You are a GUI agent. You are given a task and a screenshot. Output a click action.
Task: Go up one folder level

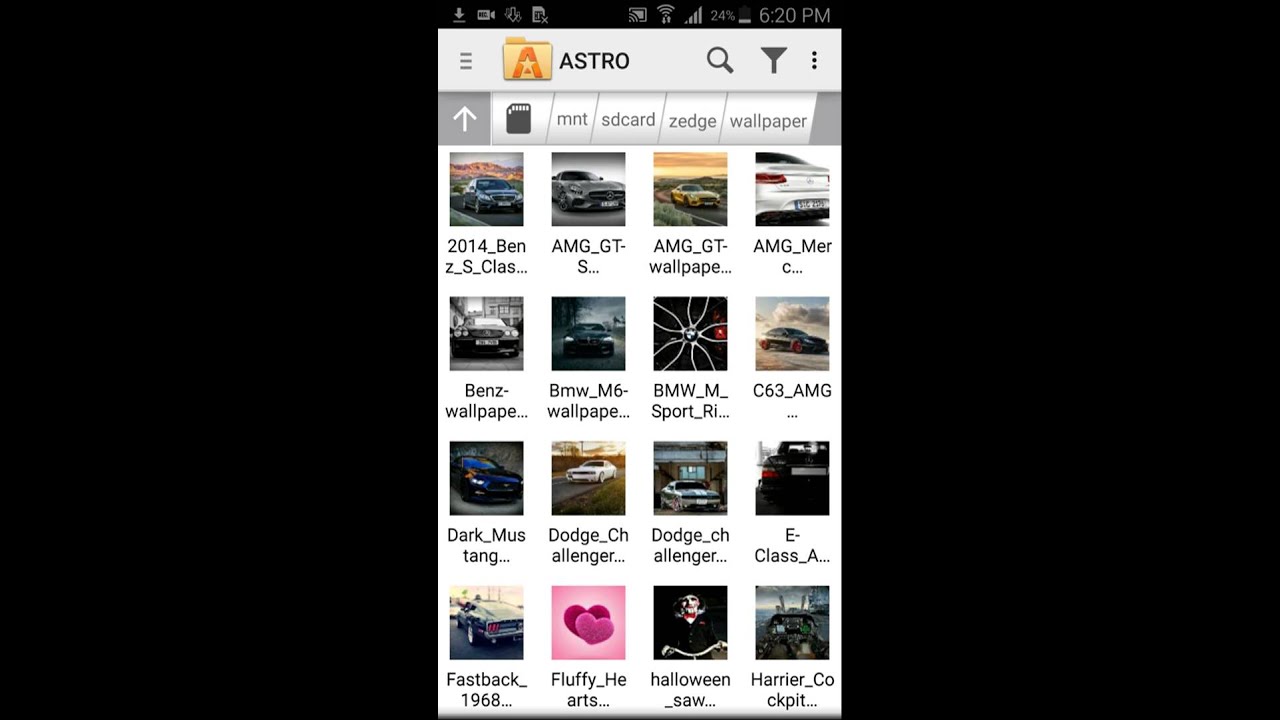pos(464,120)
